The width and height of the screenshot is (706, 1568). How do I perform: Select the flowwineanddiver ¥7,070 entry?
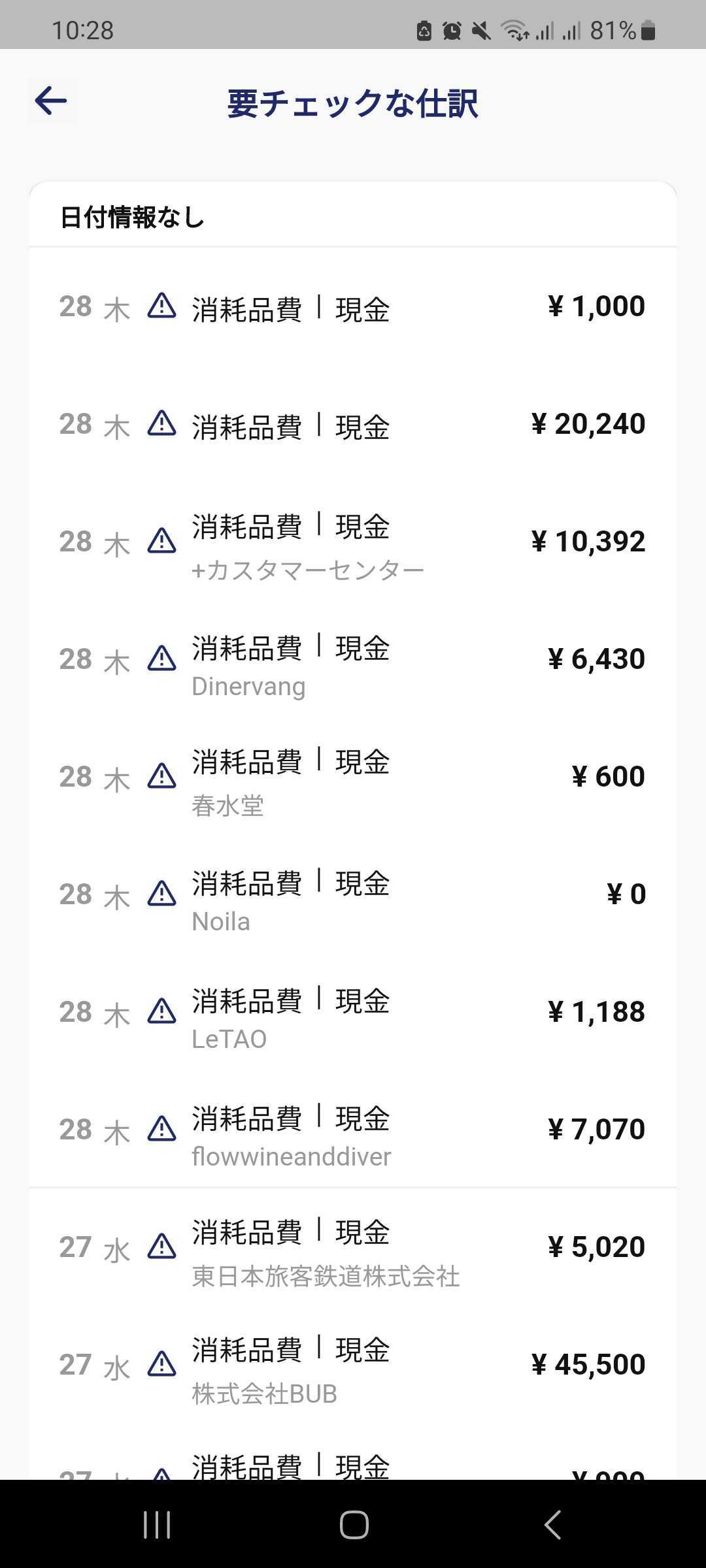[353, 1130]
